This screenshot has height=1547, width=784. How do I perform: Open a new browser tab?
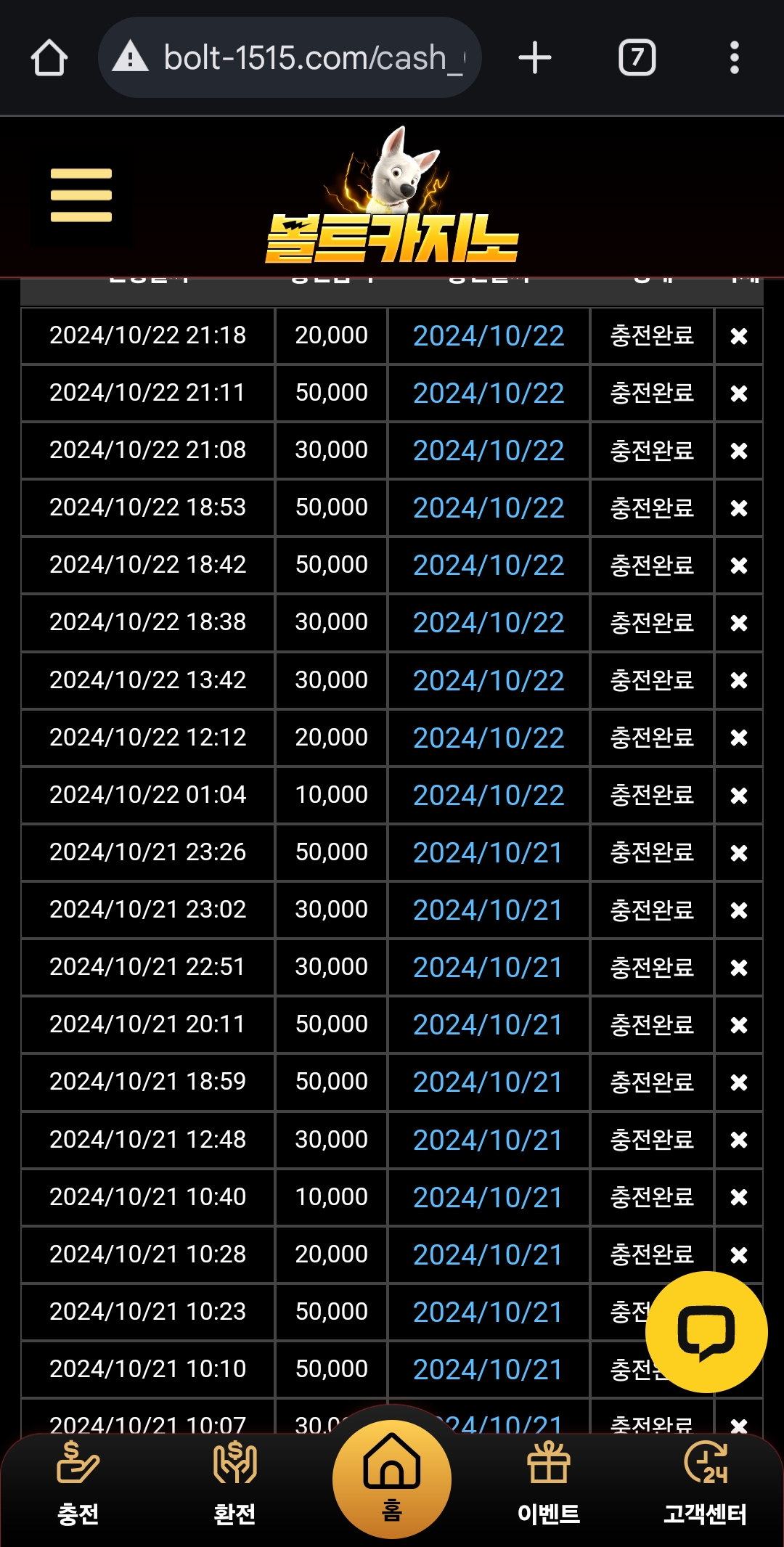(x=535, y=58)
